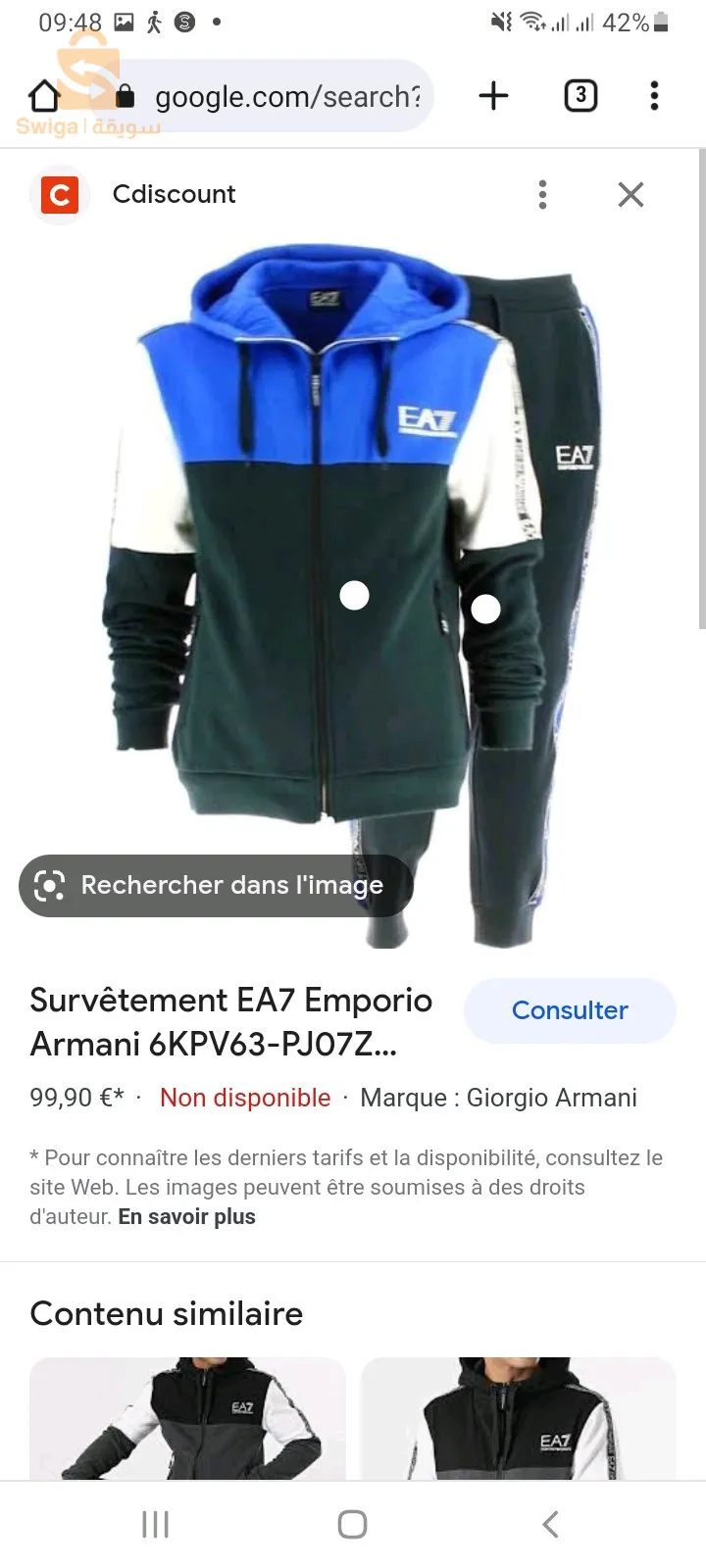Tap the google.com address bar
Viewport: 706px width, 1568px height.
coord(284,96)
